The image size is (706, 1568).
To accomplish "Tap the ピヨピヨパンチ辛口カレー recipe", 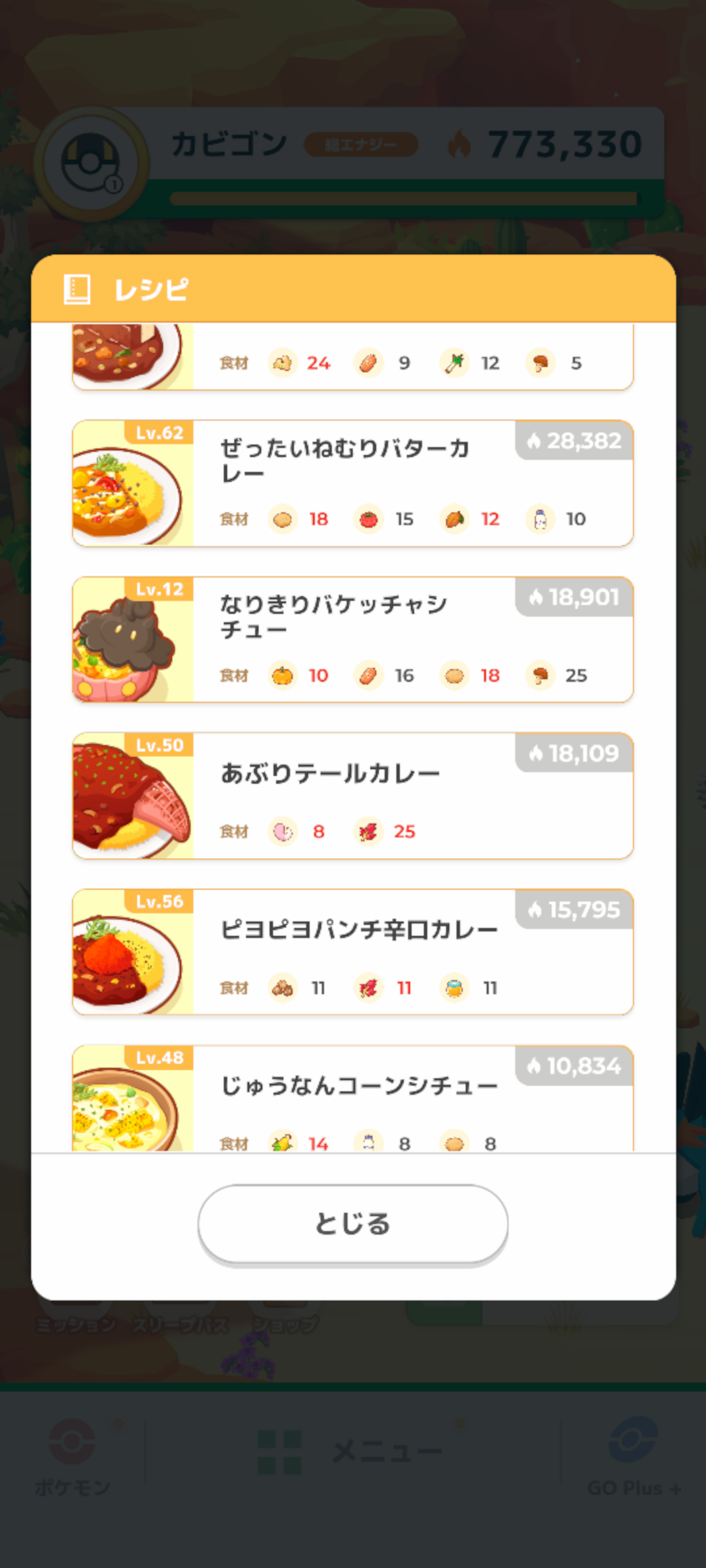I will [x=353, y=952].
